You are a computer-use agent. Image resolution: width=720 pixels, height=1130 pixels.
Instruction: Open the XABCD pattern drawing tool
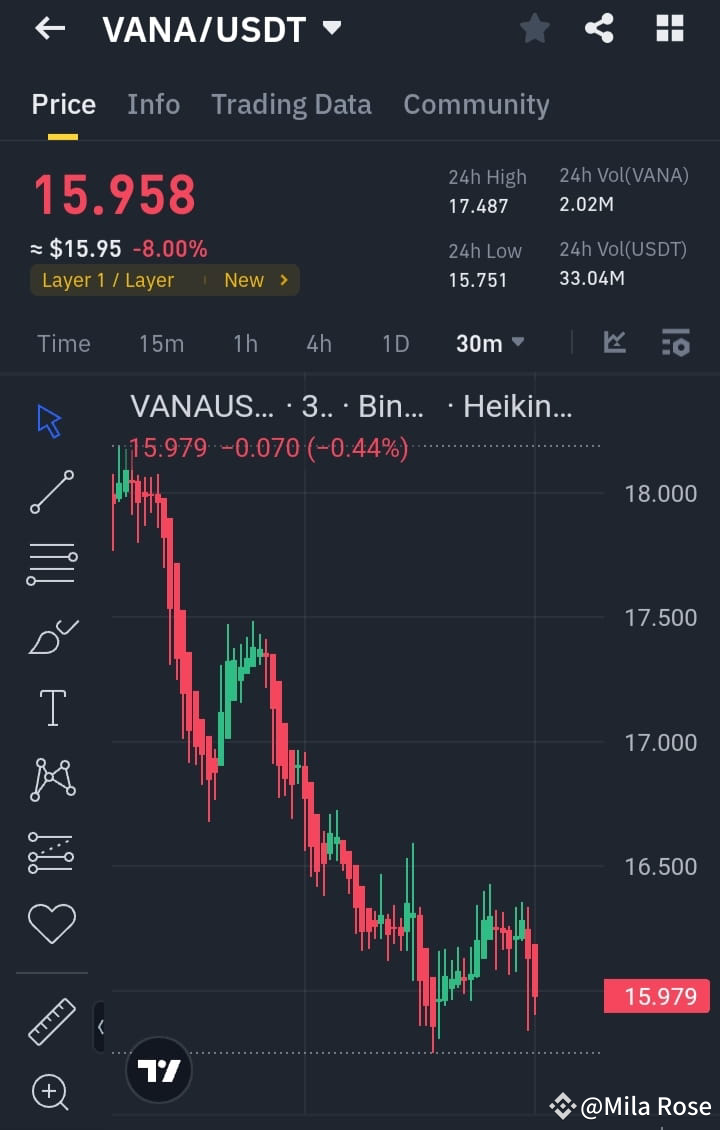(50, 779)
